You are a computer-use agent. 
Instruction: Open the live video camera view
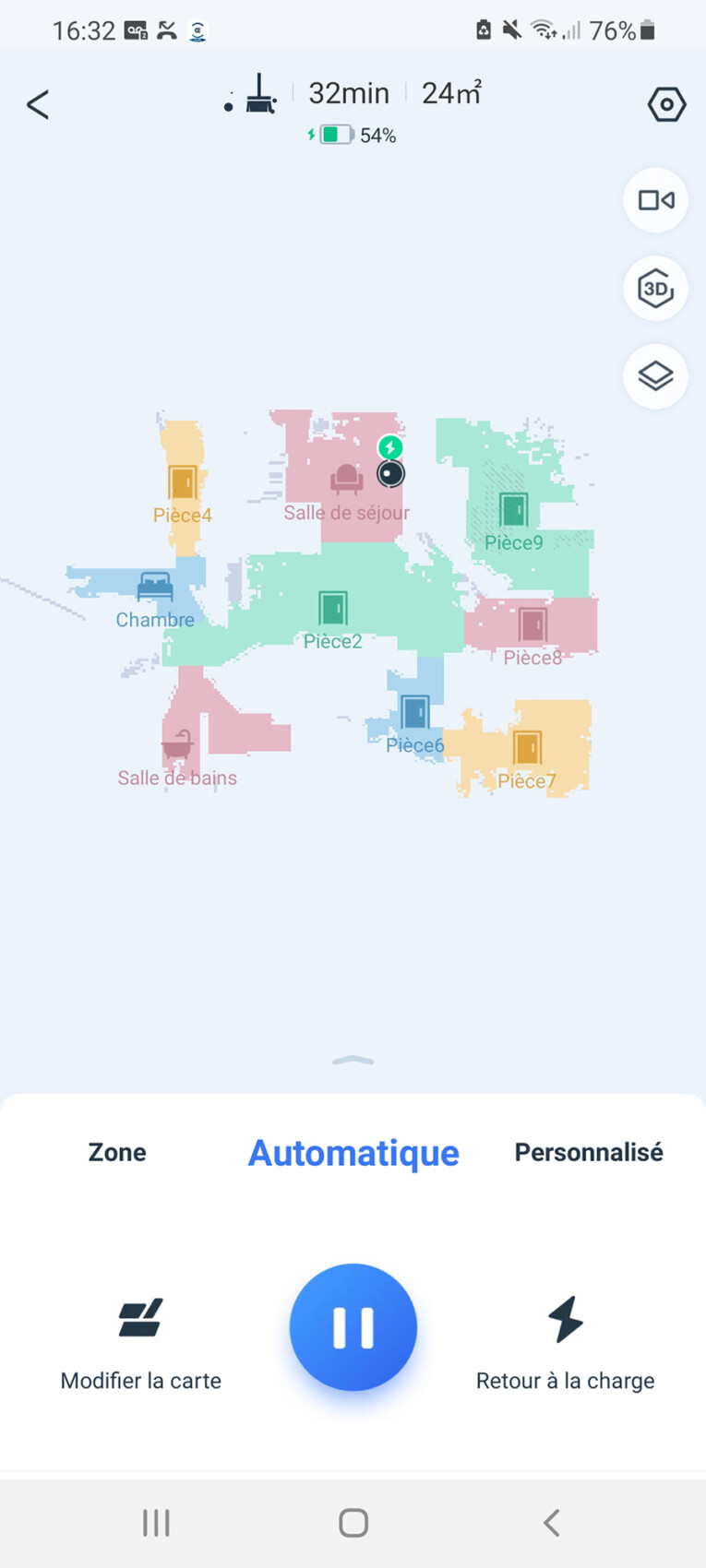655,200
